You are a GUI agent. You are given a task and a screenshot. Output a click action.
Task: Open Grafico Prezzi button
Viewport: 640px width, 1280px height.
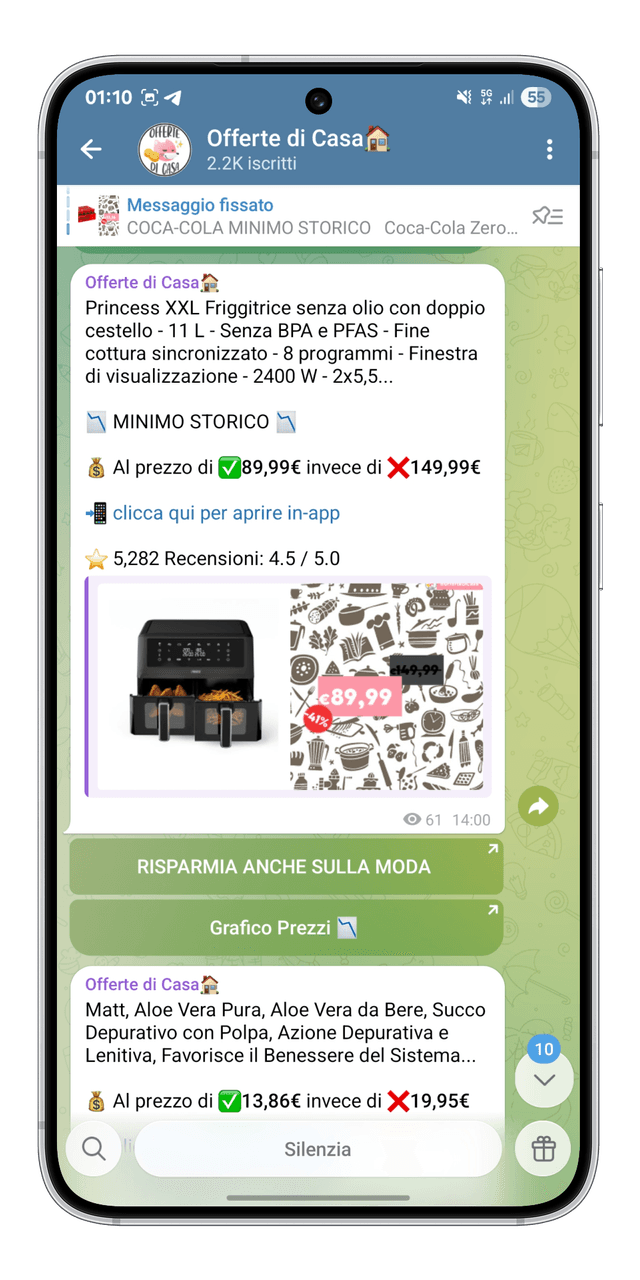click(x=285, y=928)
